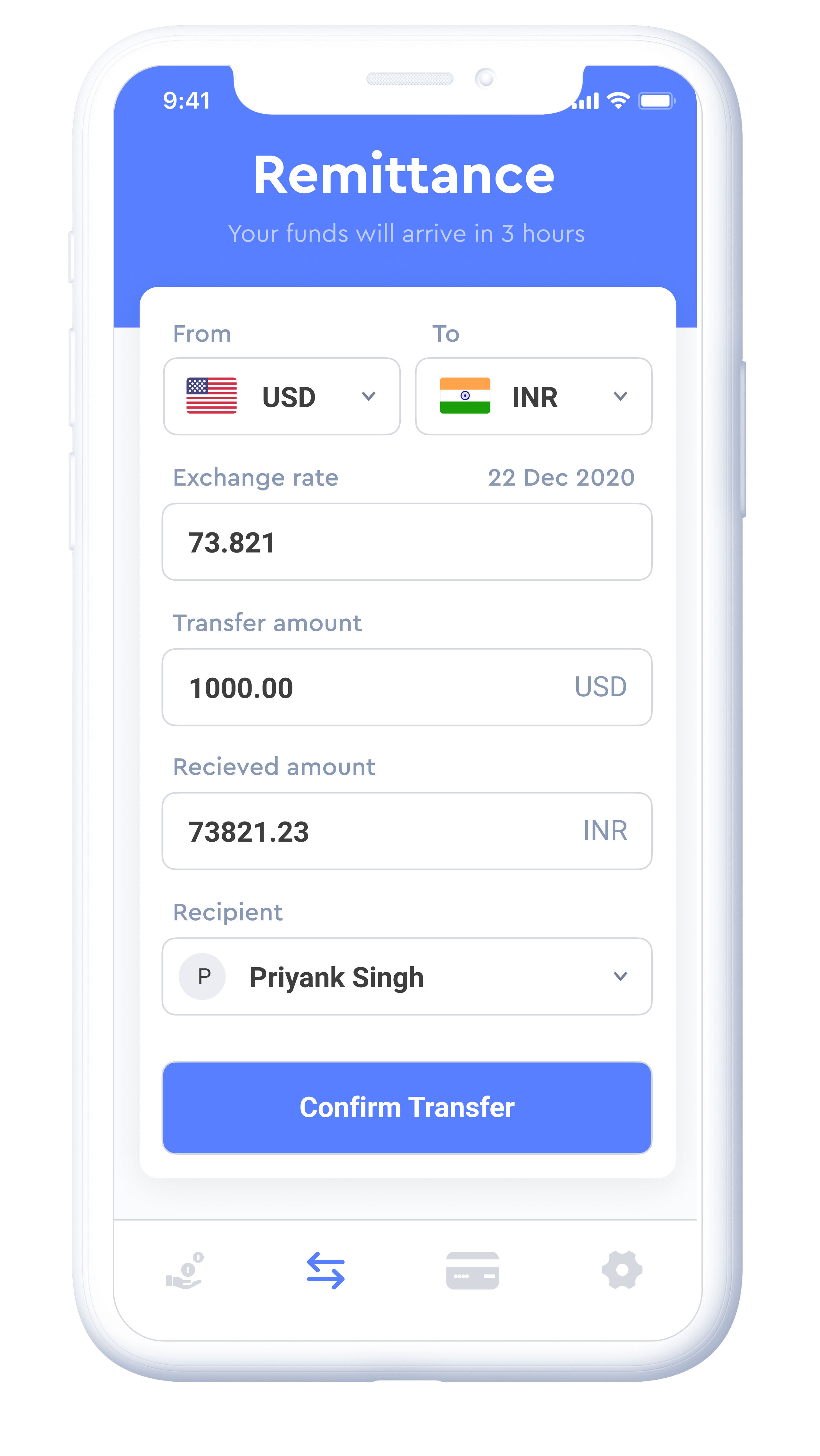Edit the received amount in INR
The width and height of the screenshot is (820, 1456).
[x=406, y=831]
